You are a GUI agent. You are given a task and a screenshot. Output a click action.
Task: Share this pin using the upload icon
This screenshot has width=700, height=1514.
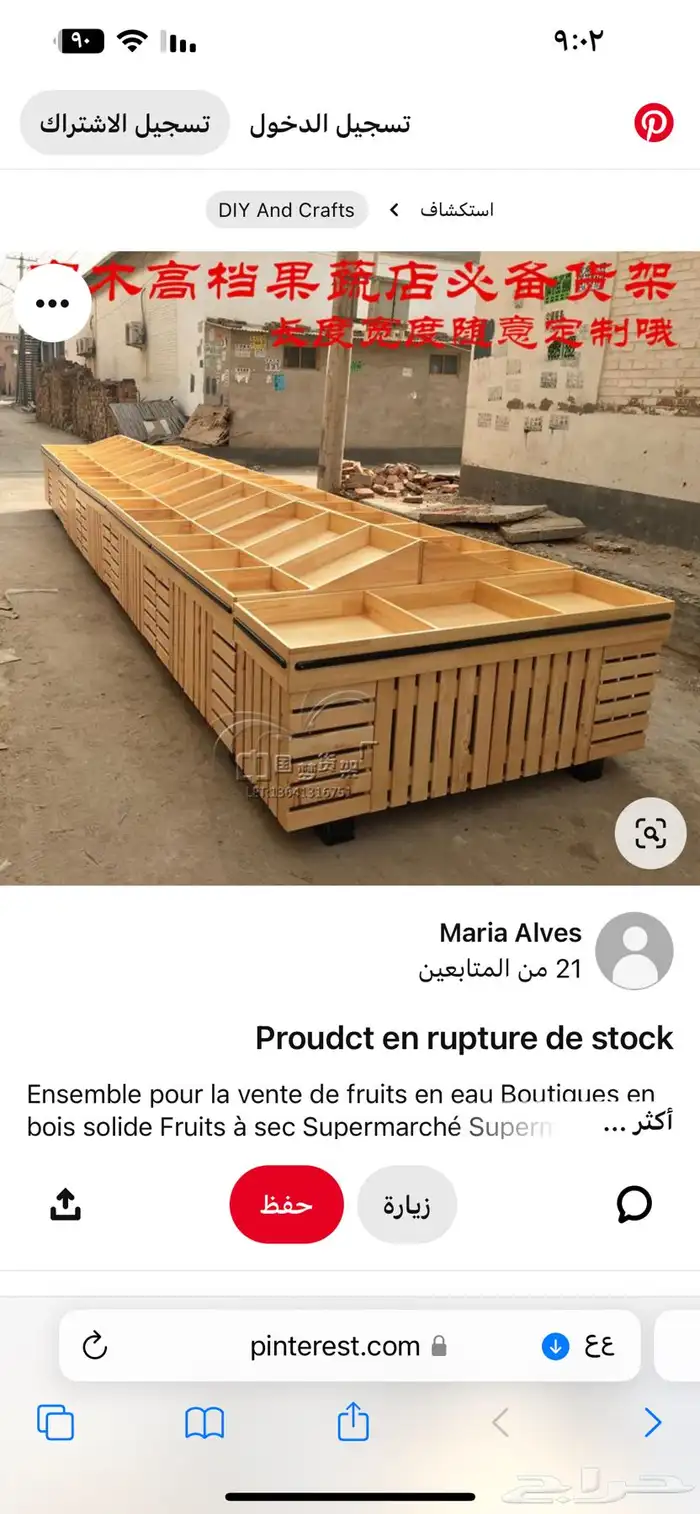[65, 1204]
